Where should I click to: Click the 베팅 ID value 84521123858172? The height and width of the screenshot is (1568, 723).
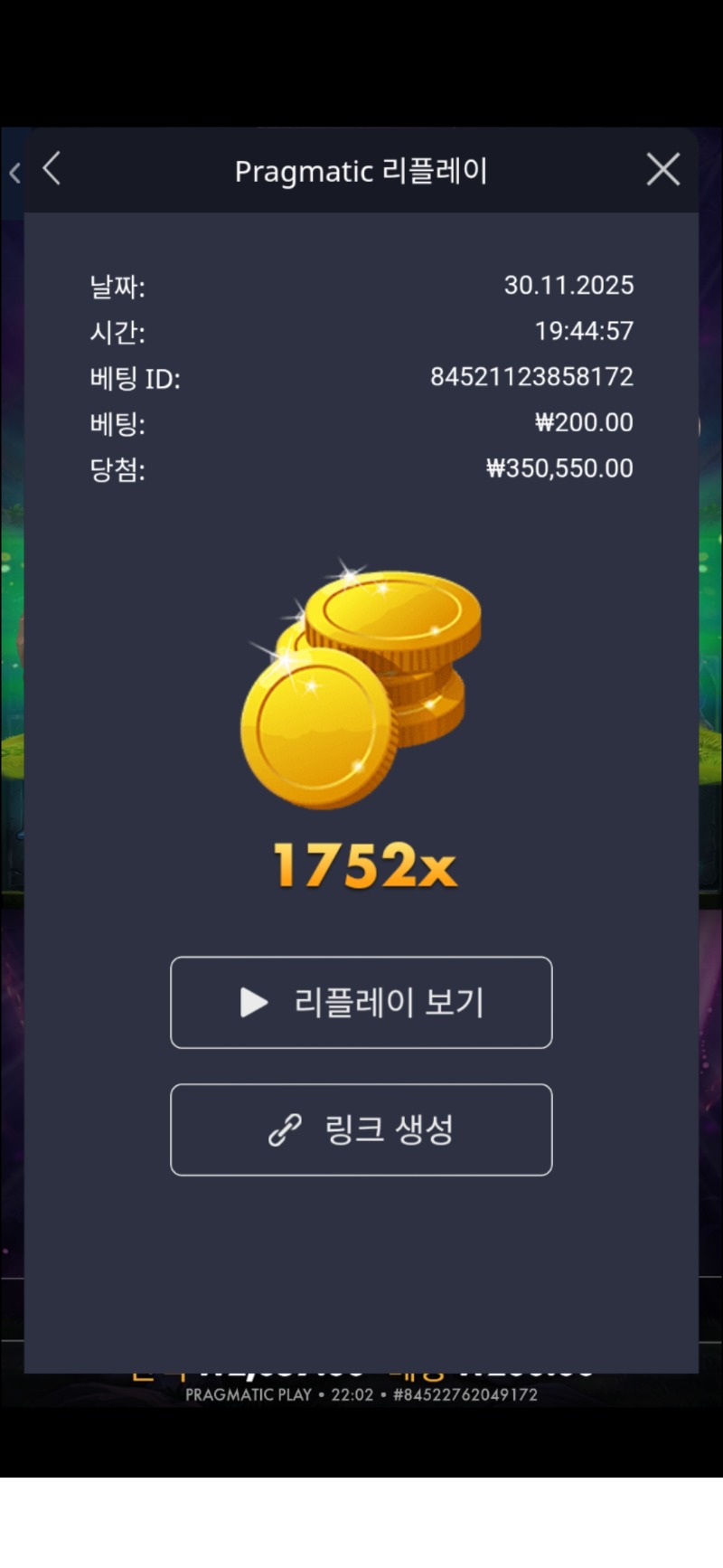pos(531,377)
